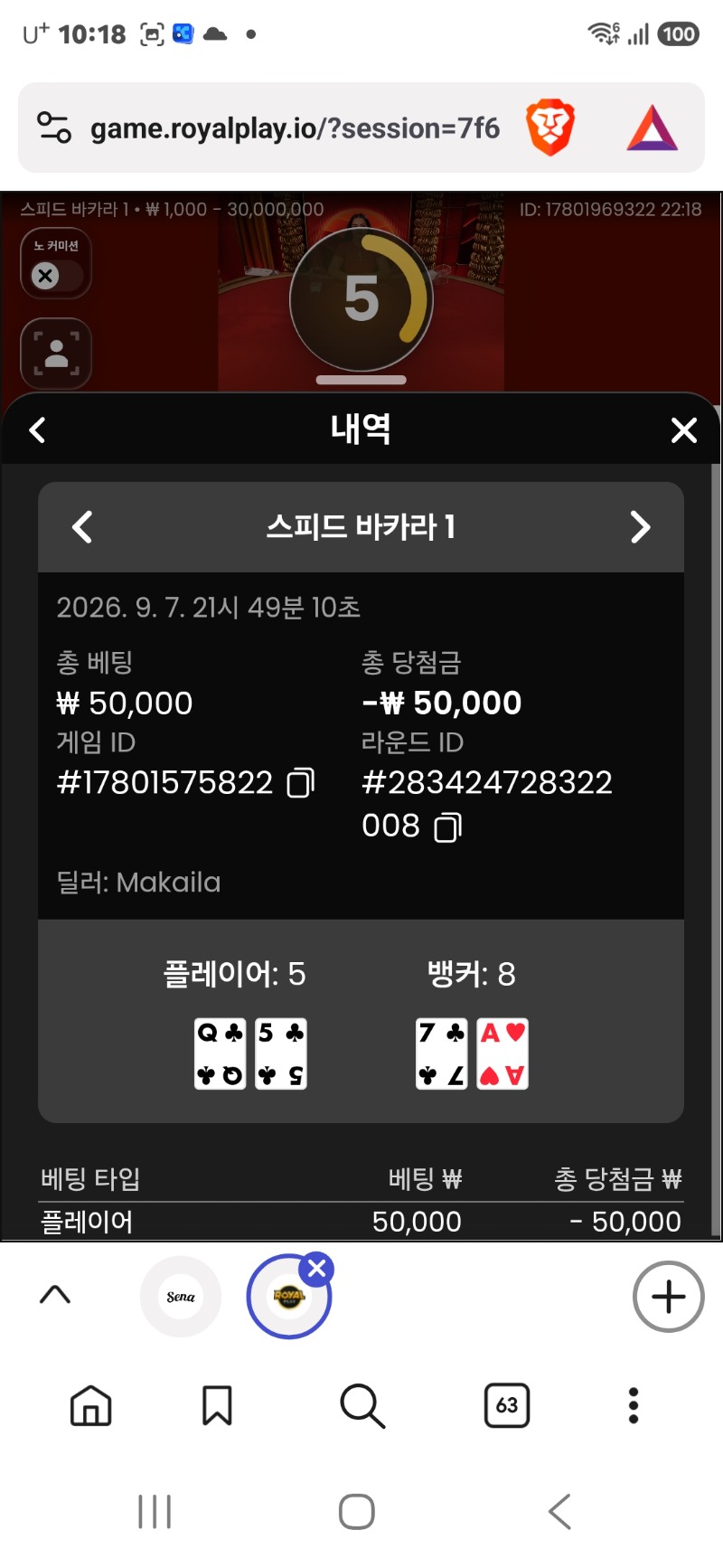This screenshot has width=723, height=1568.
Task: Expand the tab group bar
Action: [x=55, y=1296]
